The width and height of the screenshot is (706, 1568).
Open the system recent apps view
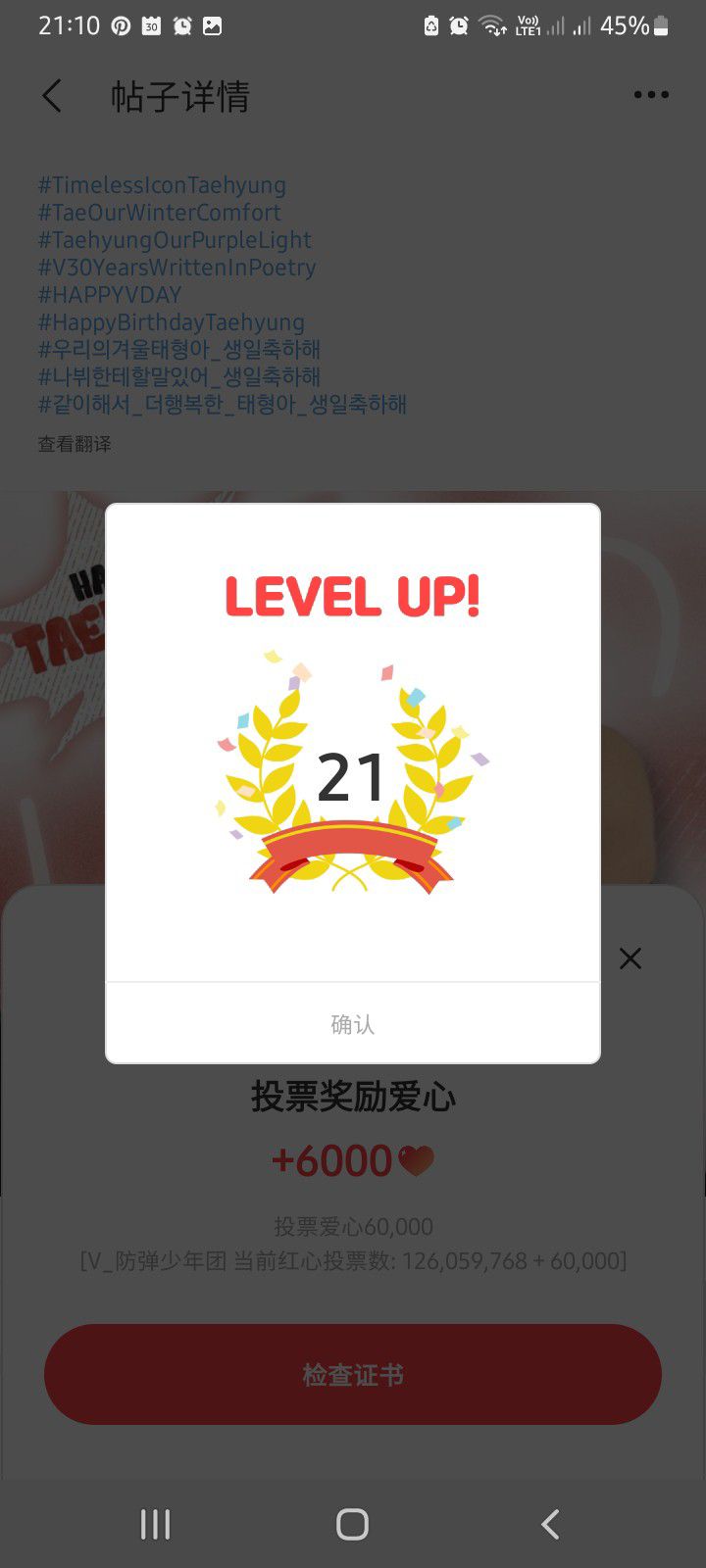point(155,1524)
